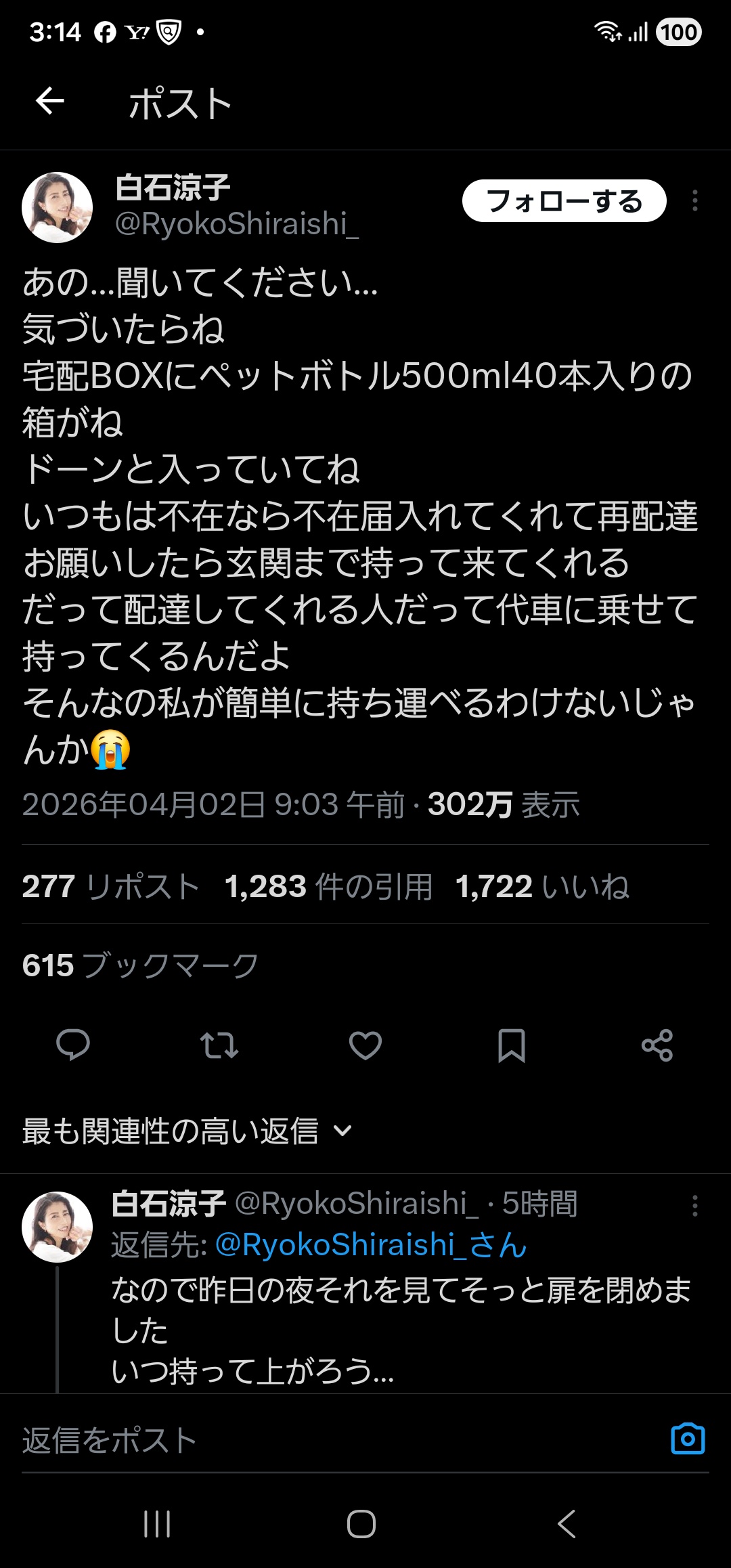Screen dimensions: 731x1568
Task: View the 1,283 件の引用 list
Action: click(329, 886)
